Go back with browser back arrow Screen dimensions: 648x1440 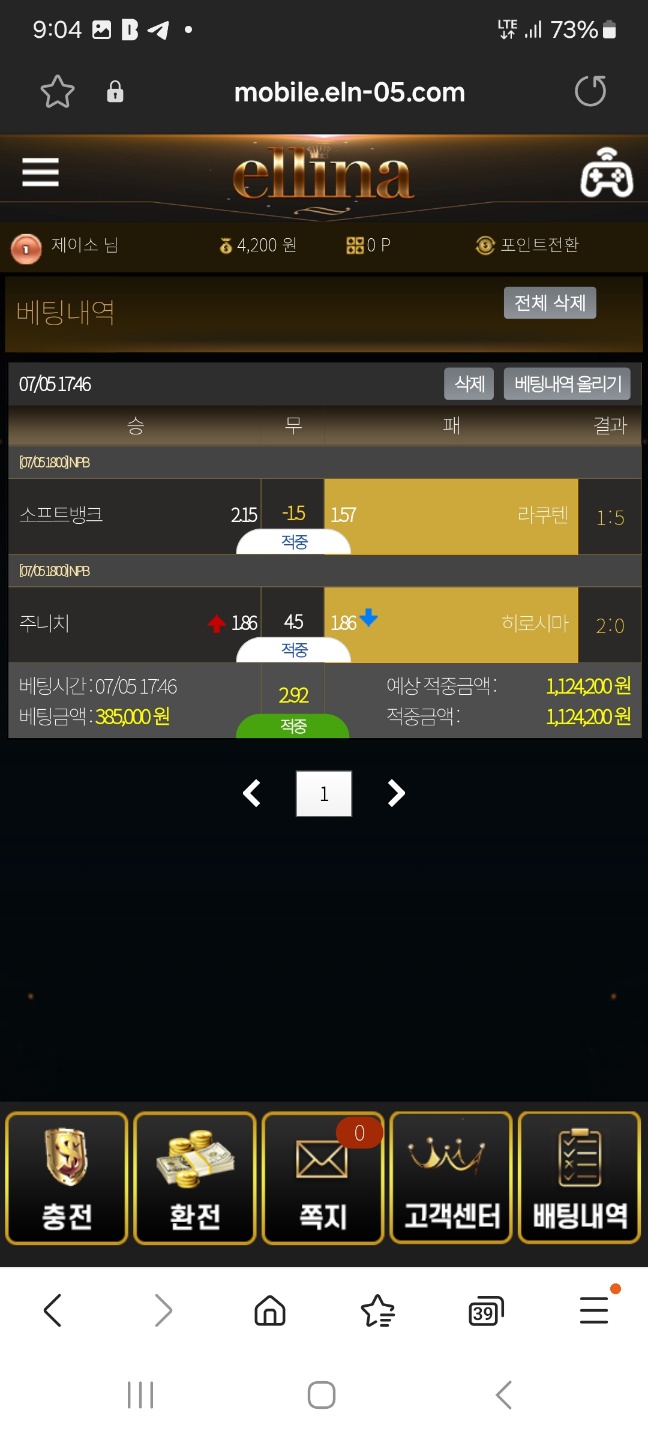53,1311
